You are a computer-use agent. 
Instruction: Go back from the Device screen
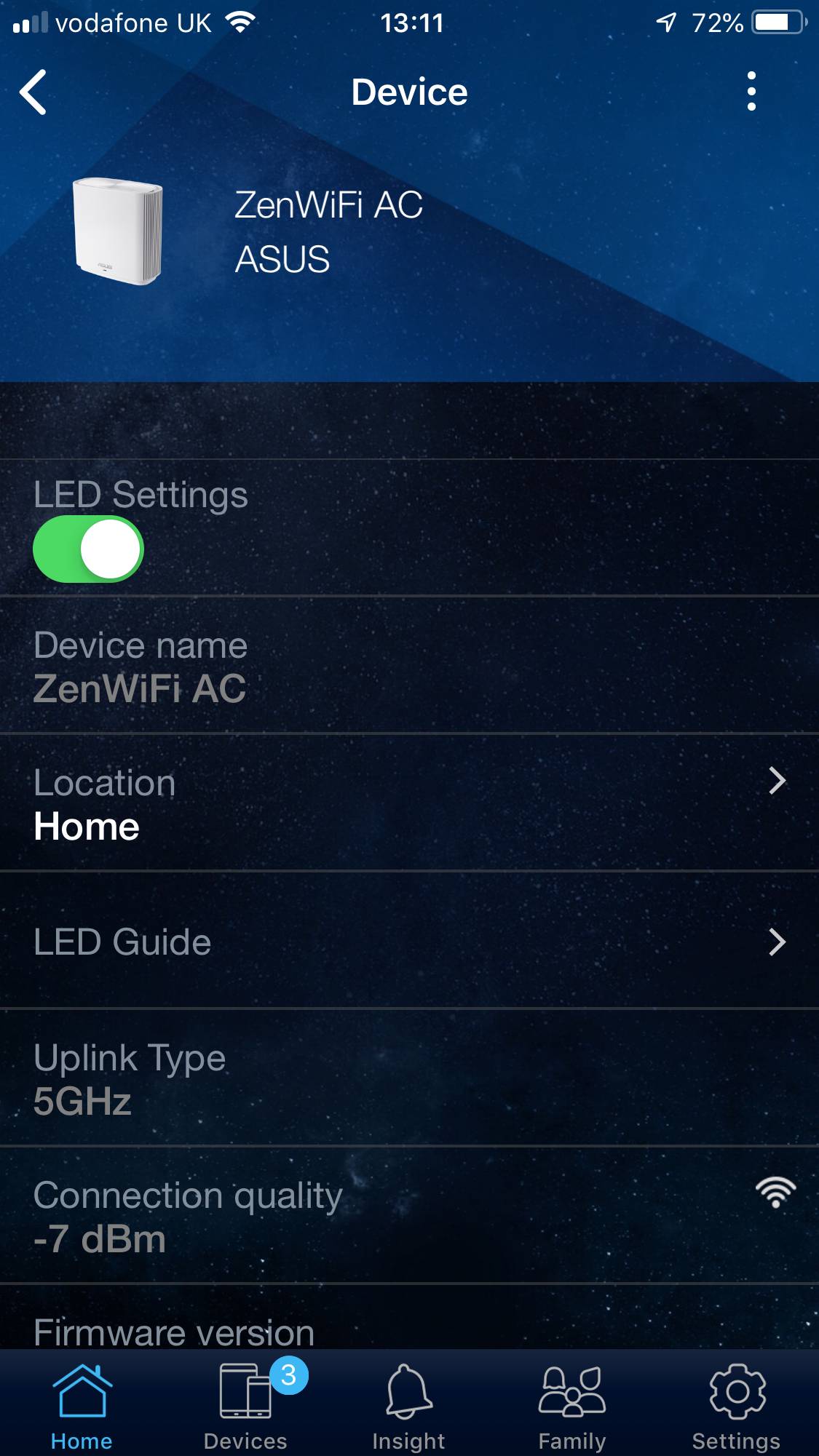pos(33,92)
